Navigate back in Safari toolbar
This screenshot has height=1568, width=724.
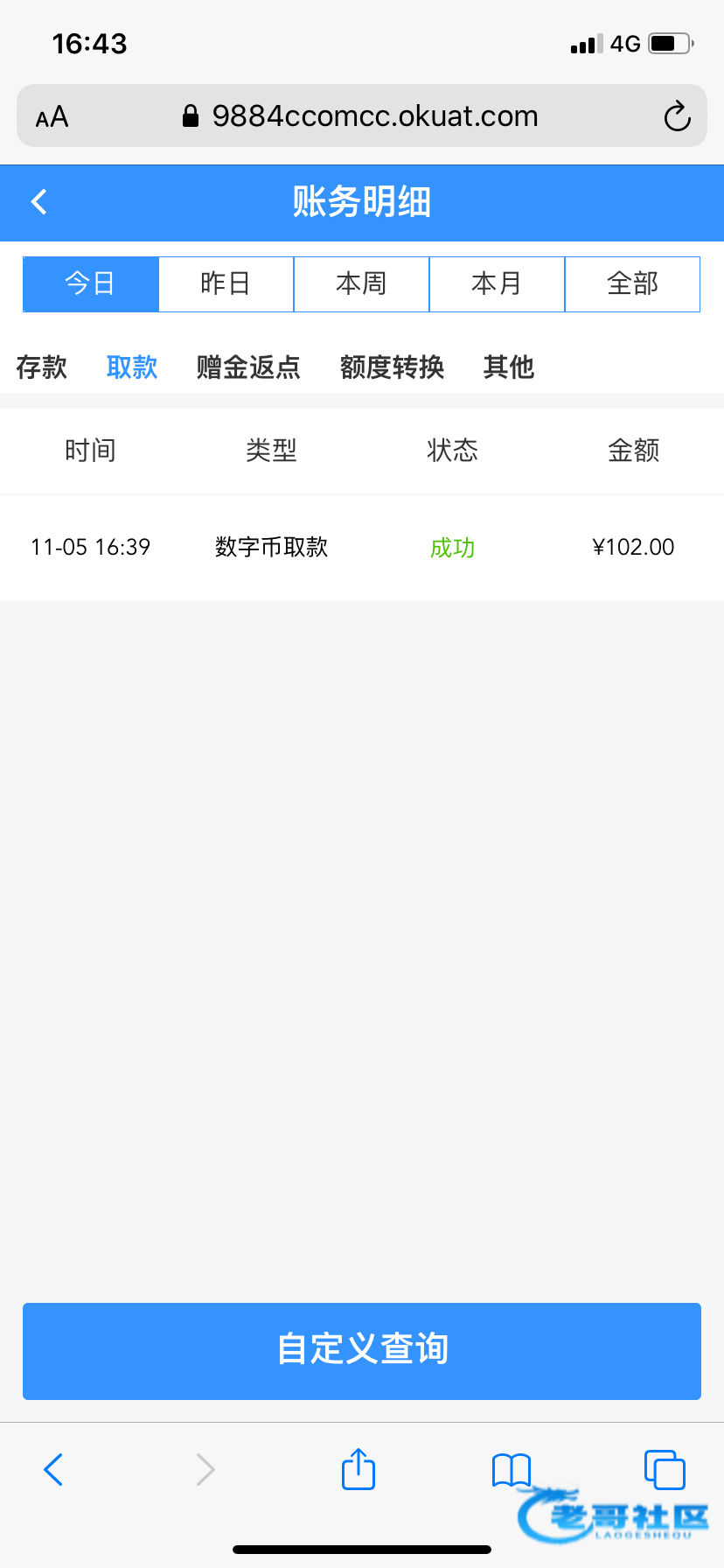tap(53, 1469)
